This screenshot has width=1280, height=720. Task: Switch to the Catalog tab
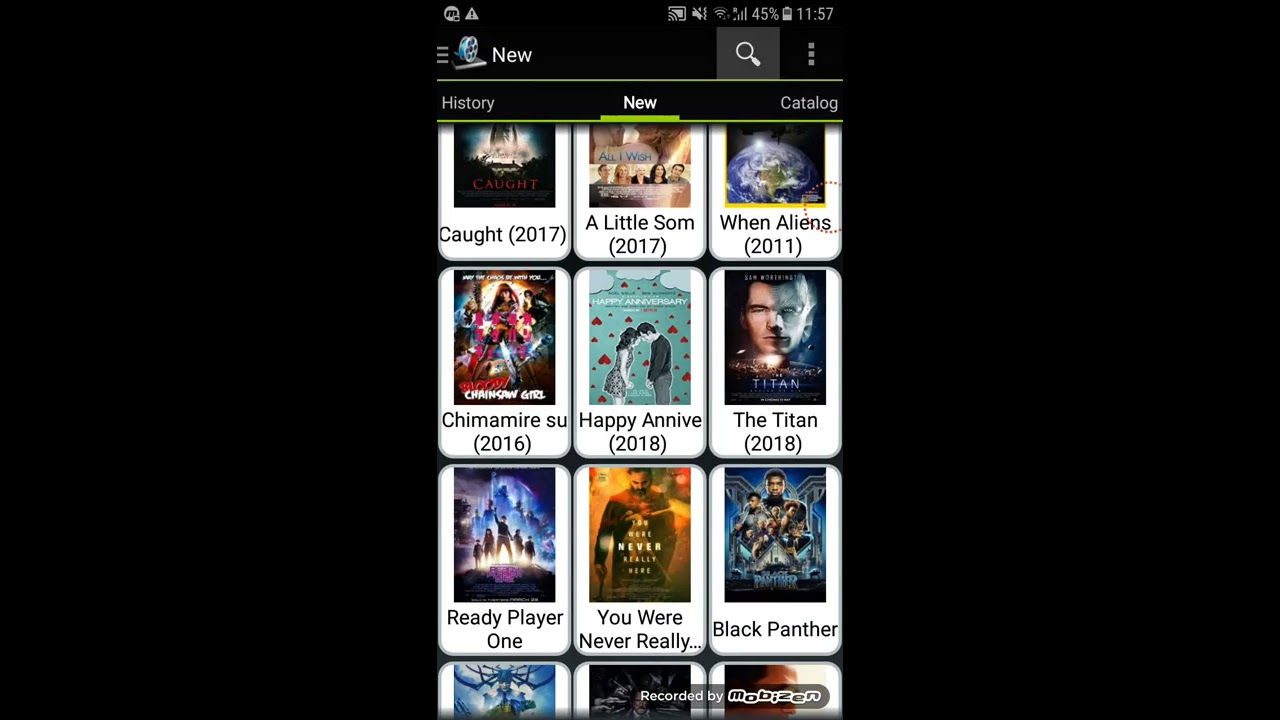point(808,103)
